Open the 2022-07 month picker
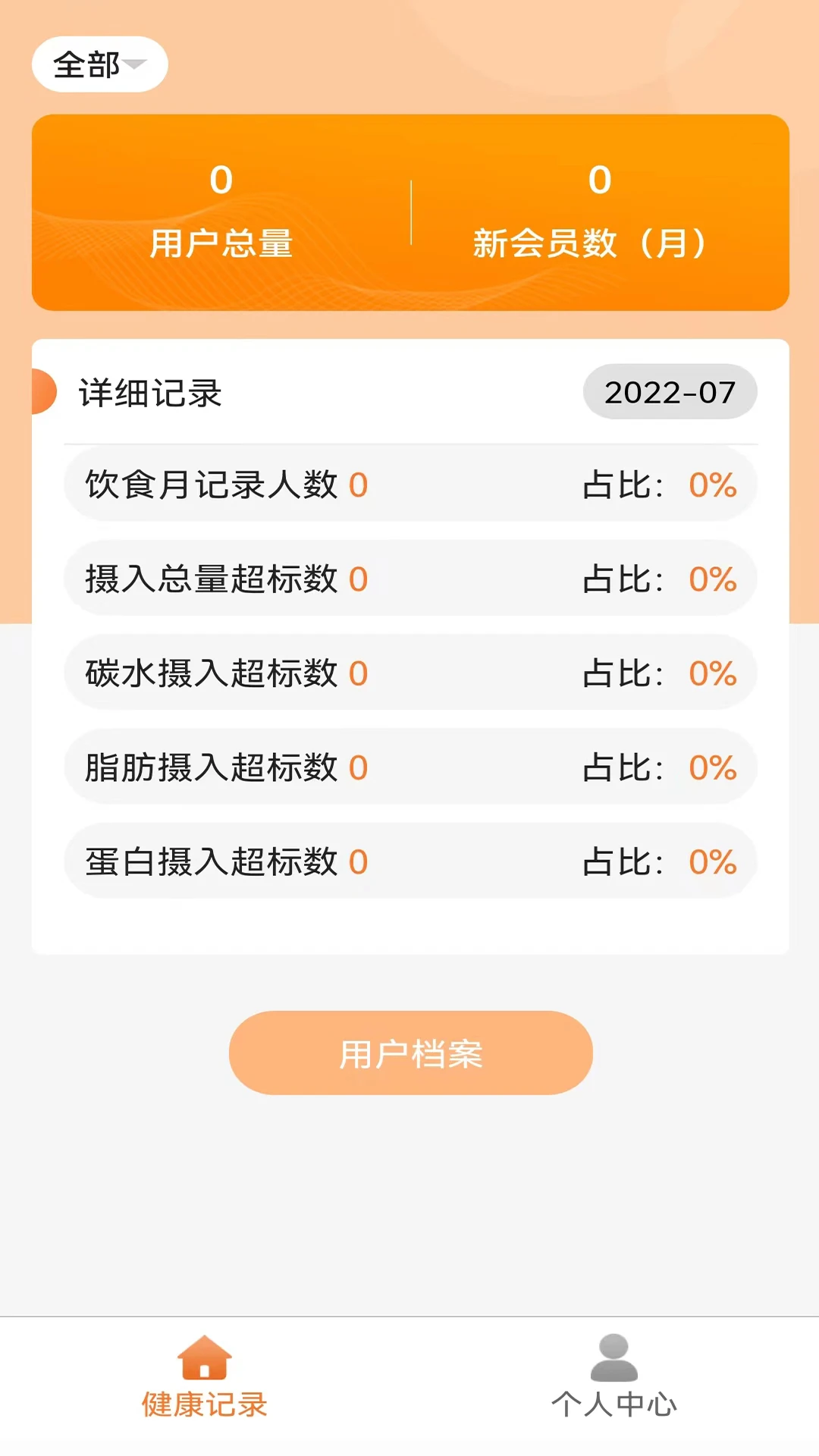The height and width of the screenshot is (1456, 819). coord(670,391)
